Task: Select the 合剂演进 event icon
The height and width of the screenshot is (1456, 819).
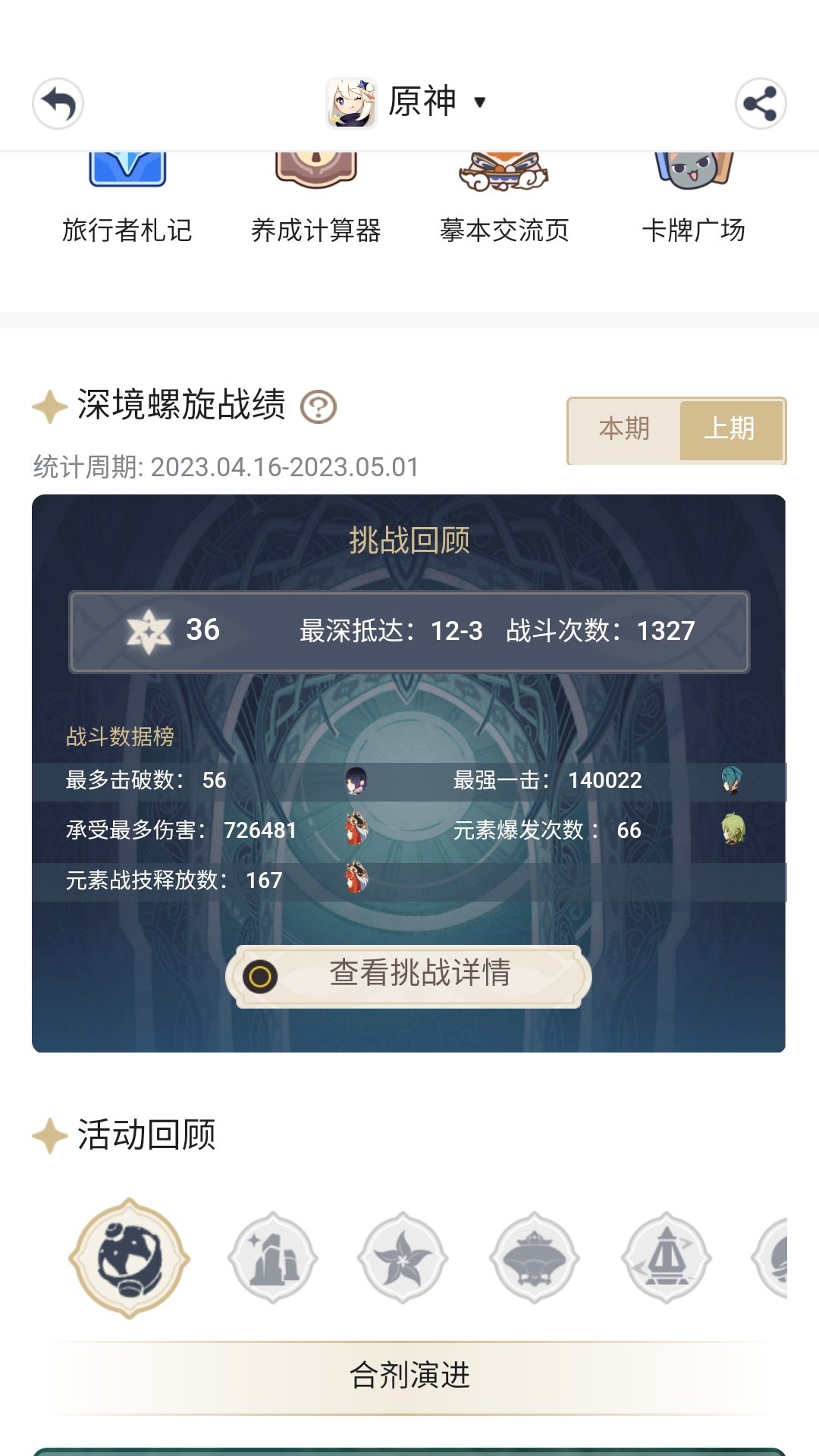Action: [x=129, y=1257]
